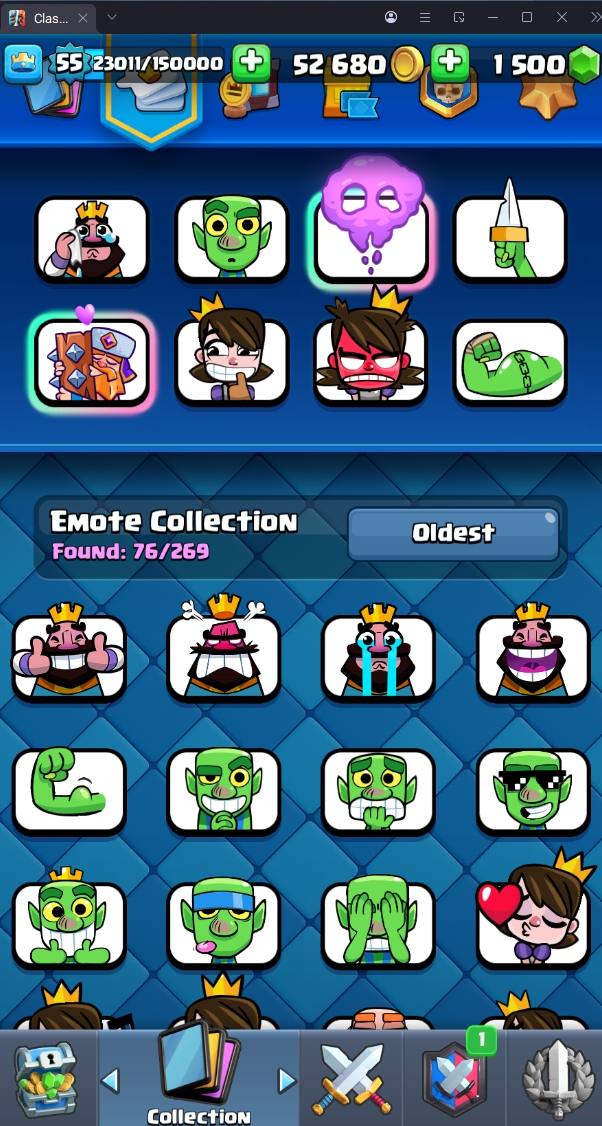Add more gold with the plus button

[x=451, y=63]
